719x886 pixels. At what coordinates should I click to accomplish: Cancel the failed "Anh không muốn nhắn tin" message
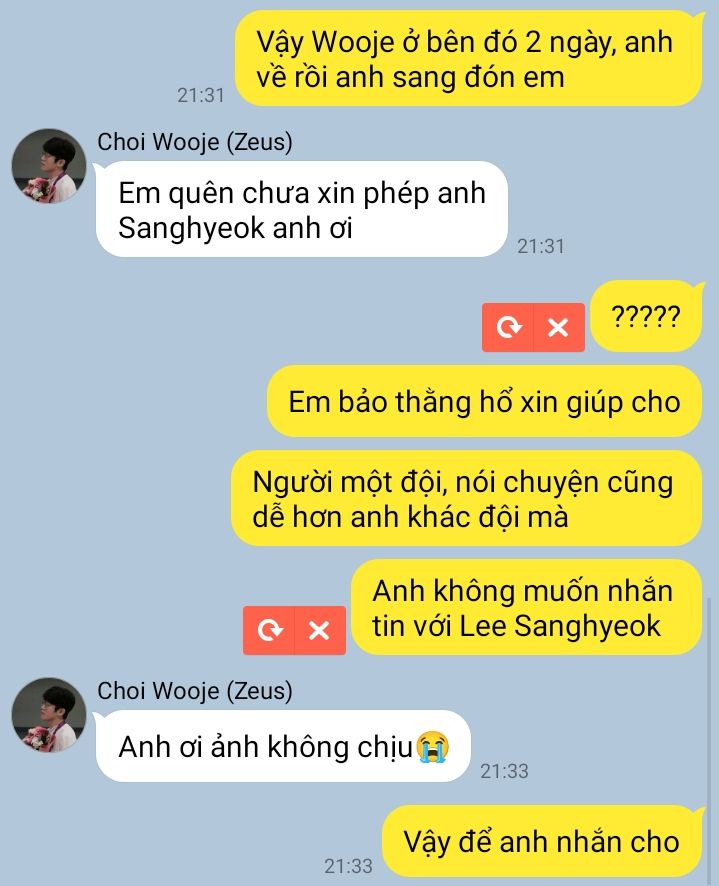pyautogui.click(x=319, y=630)
